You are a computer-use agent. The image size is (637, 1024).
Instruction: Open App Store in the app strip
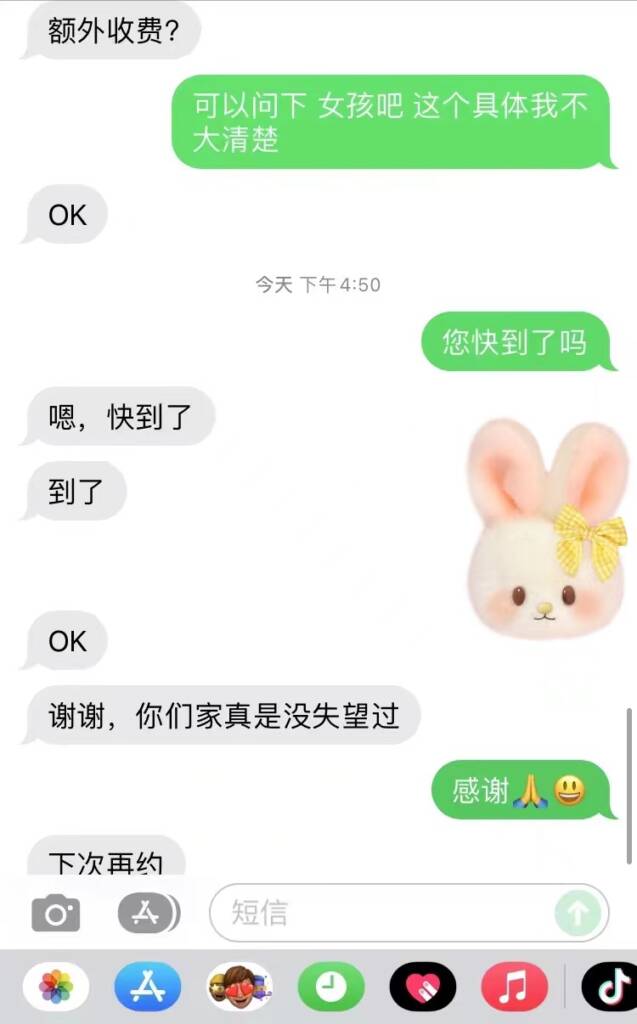click(147, 988)
